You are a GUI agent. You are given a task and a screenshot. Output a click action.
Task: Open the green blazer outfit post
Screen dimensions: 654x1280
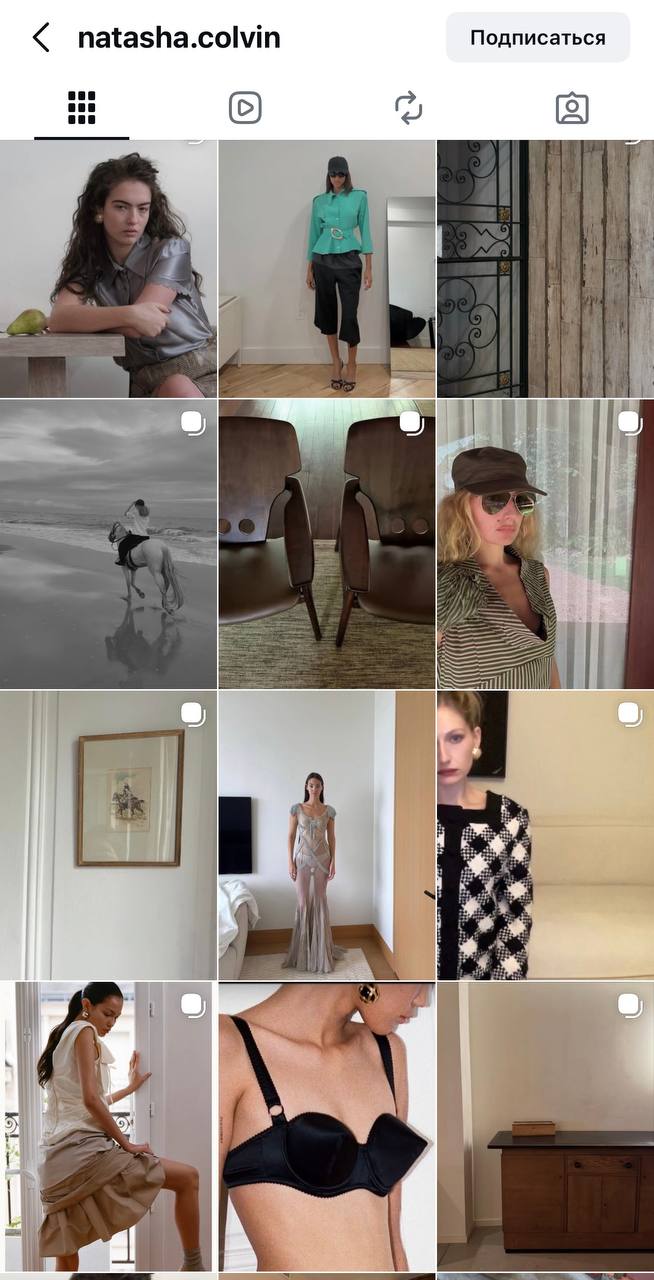pos(327,268)
